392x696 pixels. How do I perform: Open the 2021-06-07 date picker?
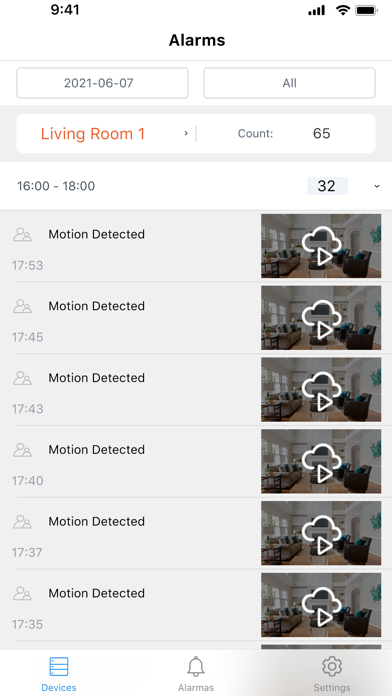[102, 83]
